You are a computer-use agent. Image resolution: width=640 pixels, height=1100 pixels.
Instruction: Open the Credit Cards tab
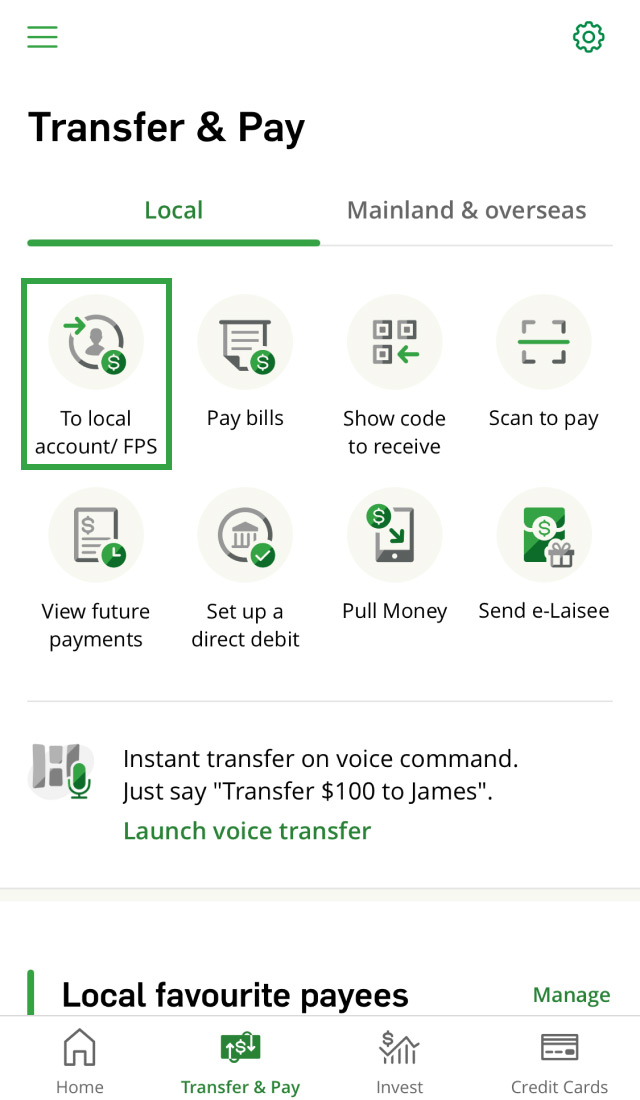coord(559,1062)
